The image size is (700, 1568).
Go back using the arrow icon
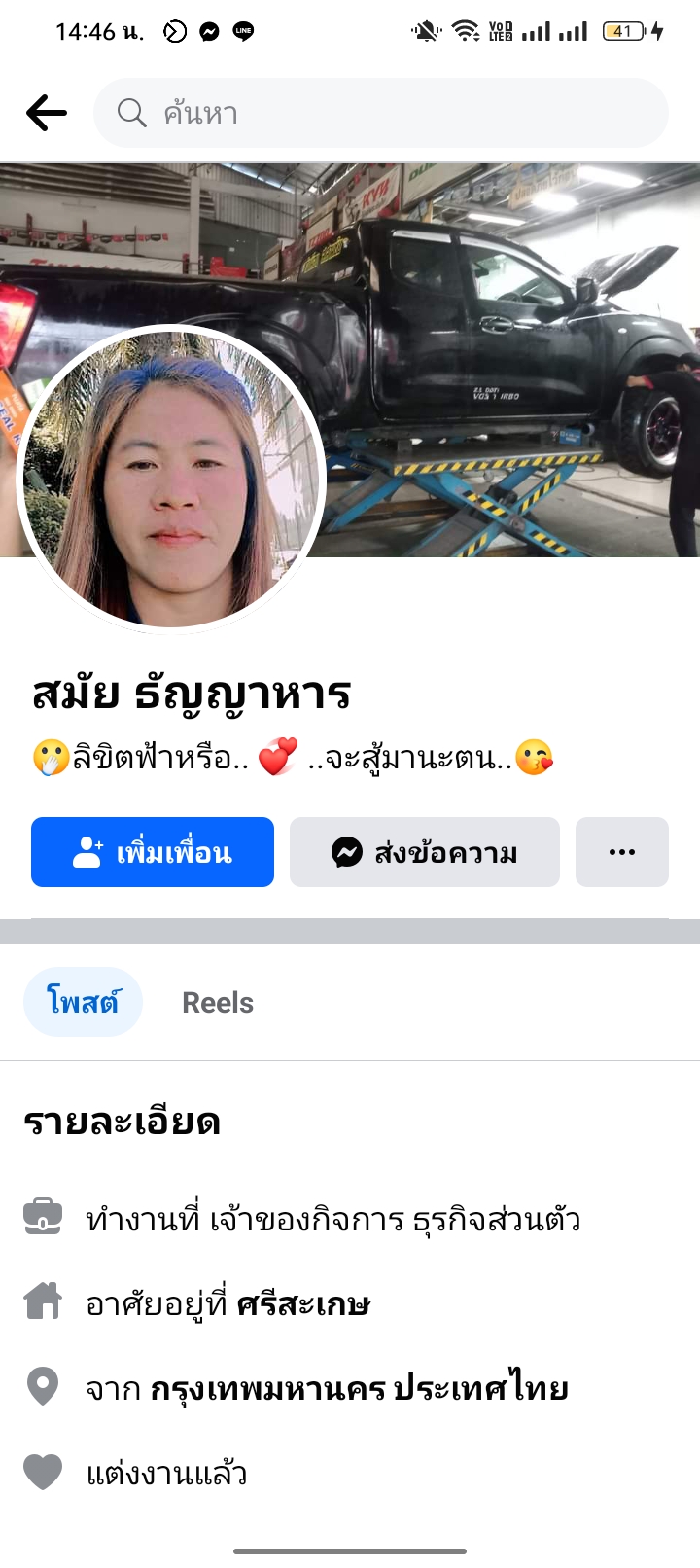(x=47, y=113)
